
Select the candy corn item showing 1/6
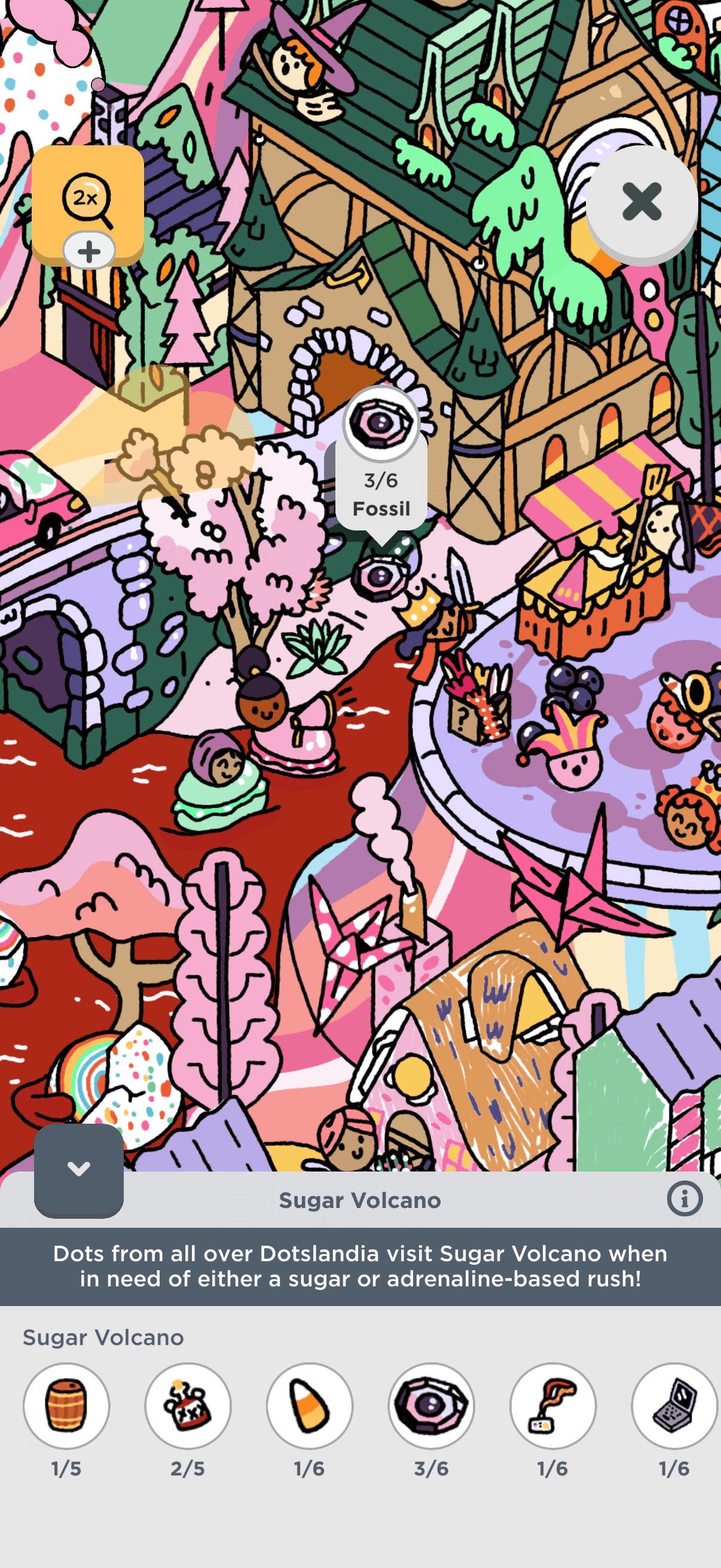tap(310, 1405)
